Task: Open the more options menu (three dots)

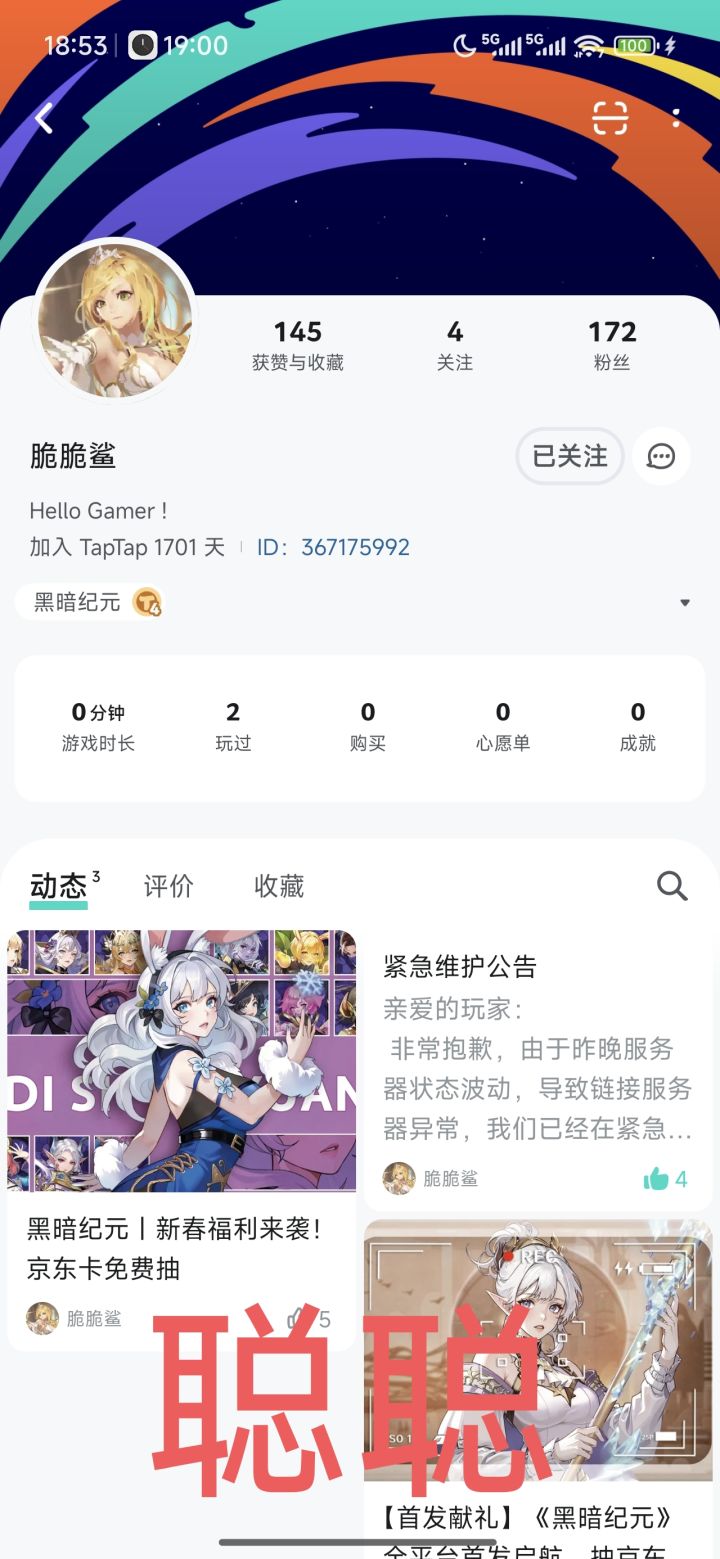Action: tap(676, 117)
